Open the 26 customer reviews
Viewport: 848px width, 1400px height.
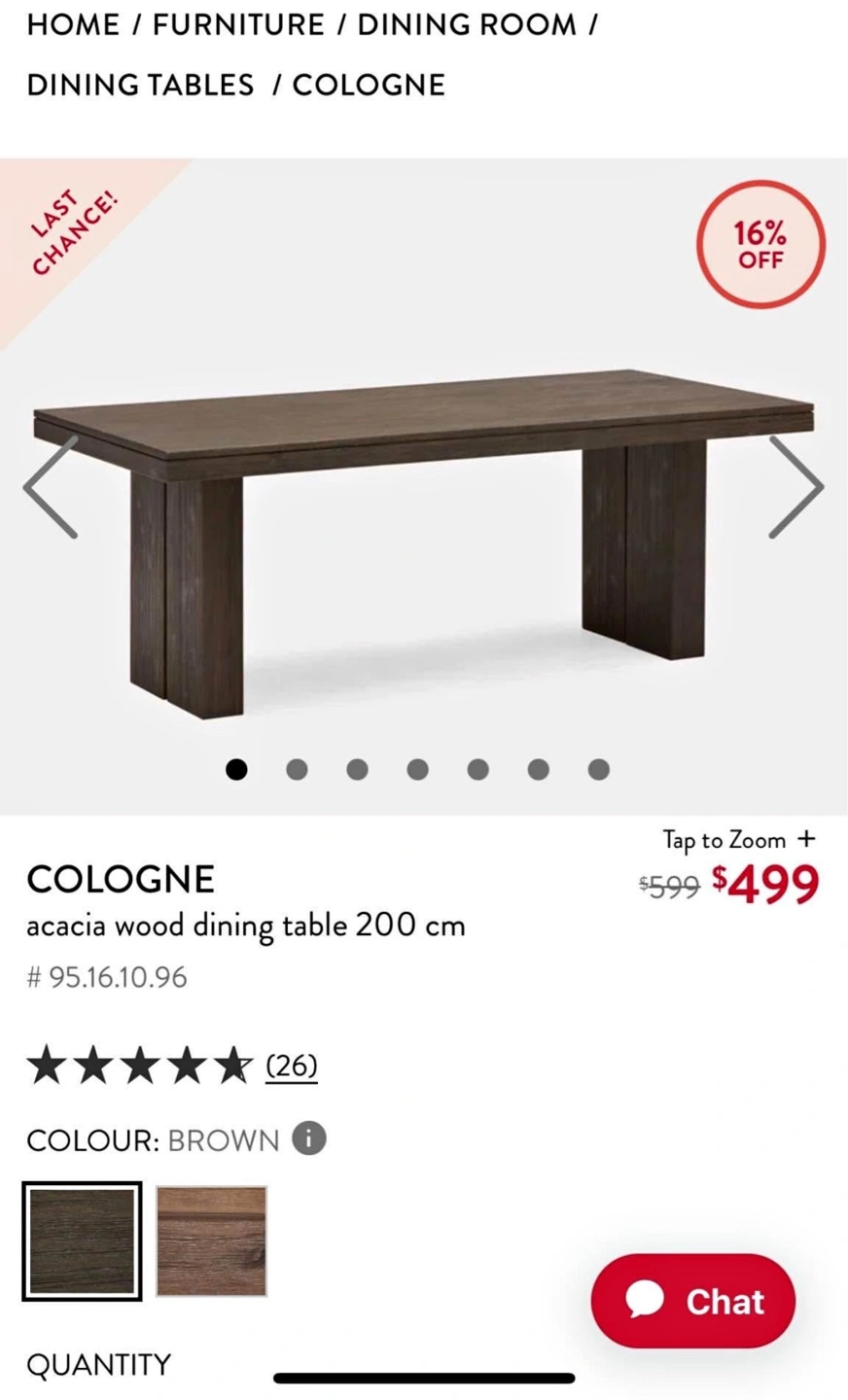click(x=292, y=1067)
